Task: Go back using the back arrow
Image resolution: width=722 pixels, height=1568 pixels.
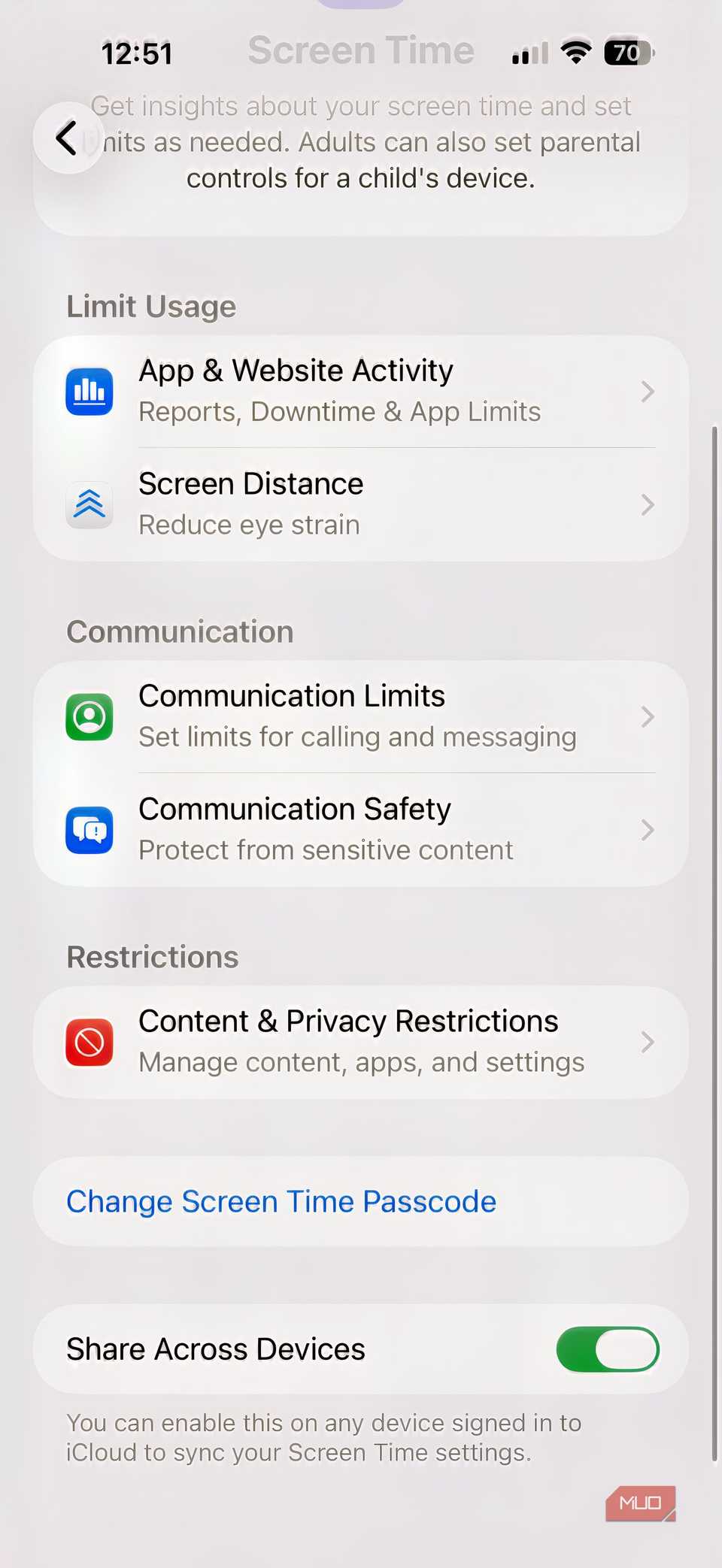Action: [x=68, y=138]
